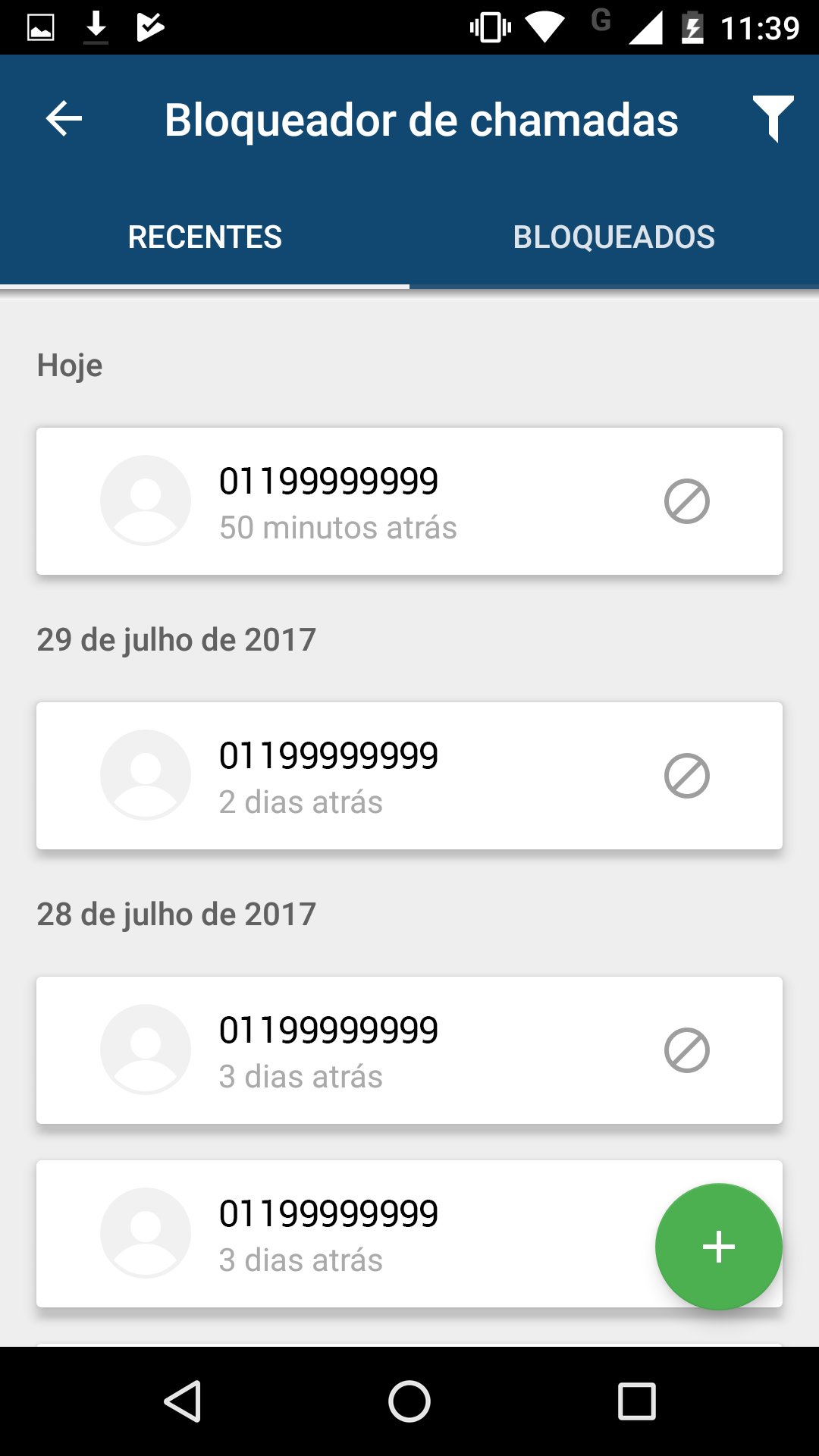
Task: Add a number with the green plus button
Action: (x=719, y=1247)
